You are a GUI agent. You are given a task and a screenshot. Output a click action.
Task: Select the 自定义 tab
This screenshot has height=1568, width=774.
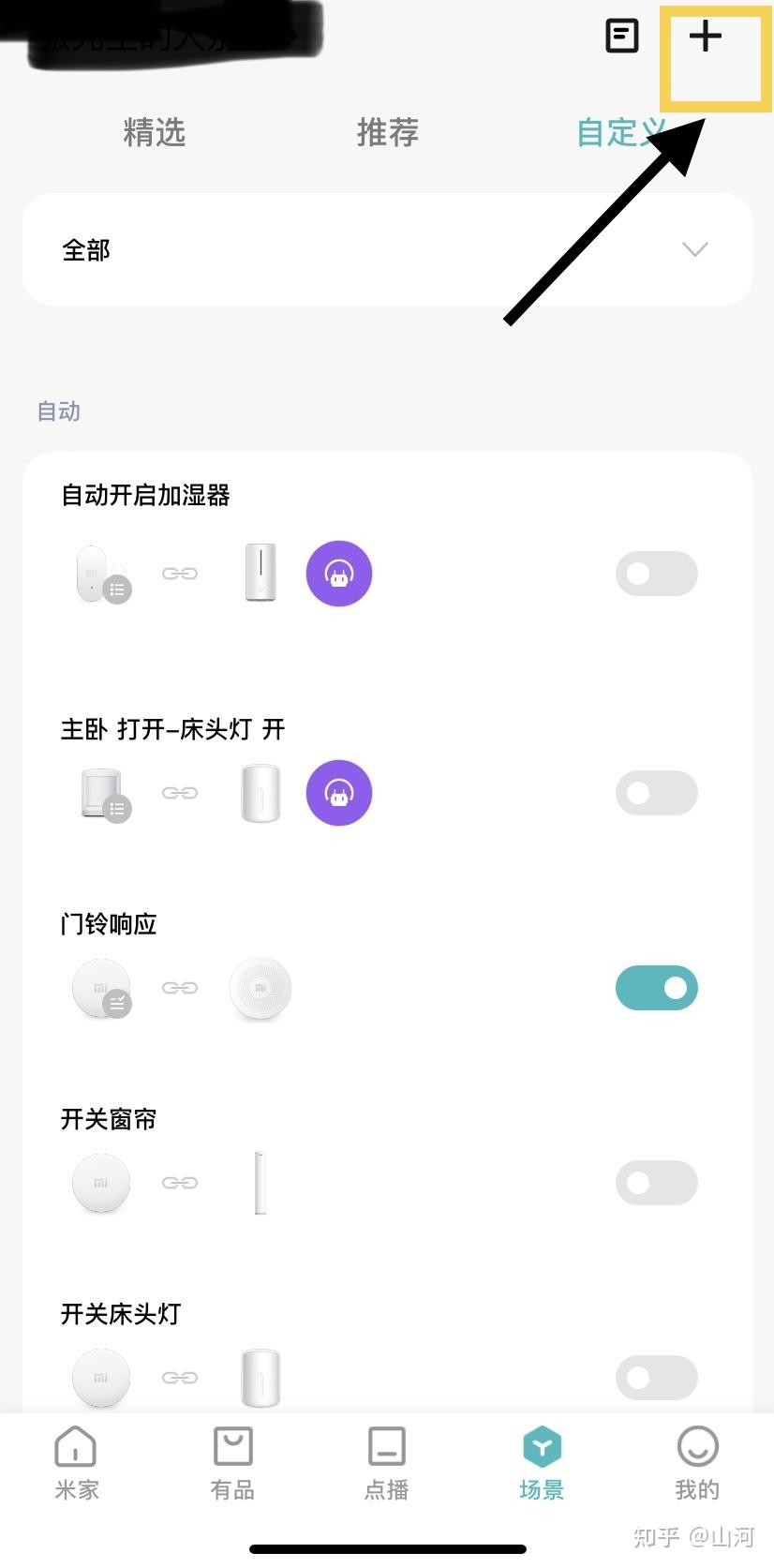(619, 132)
